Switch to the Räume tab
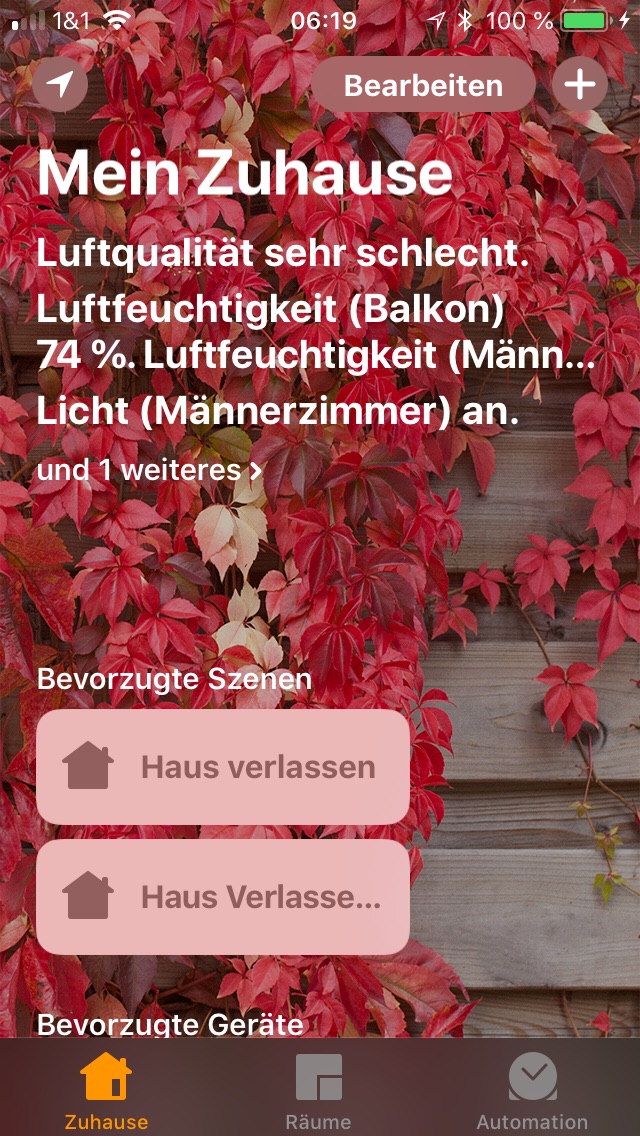This screenshot has height=1136, width=640. point(319,1090)
